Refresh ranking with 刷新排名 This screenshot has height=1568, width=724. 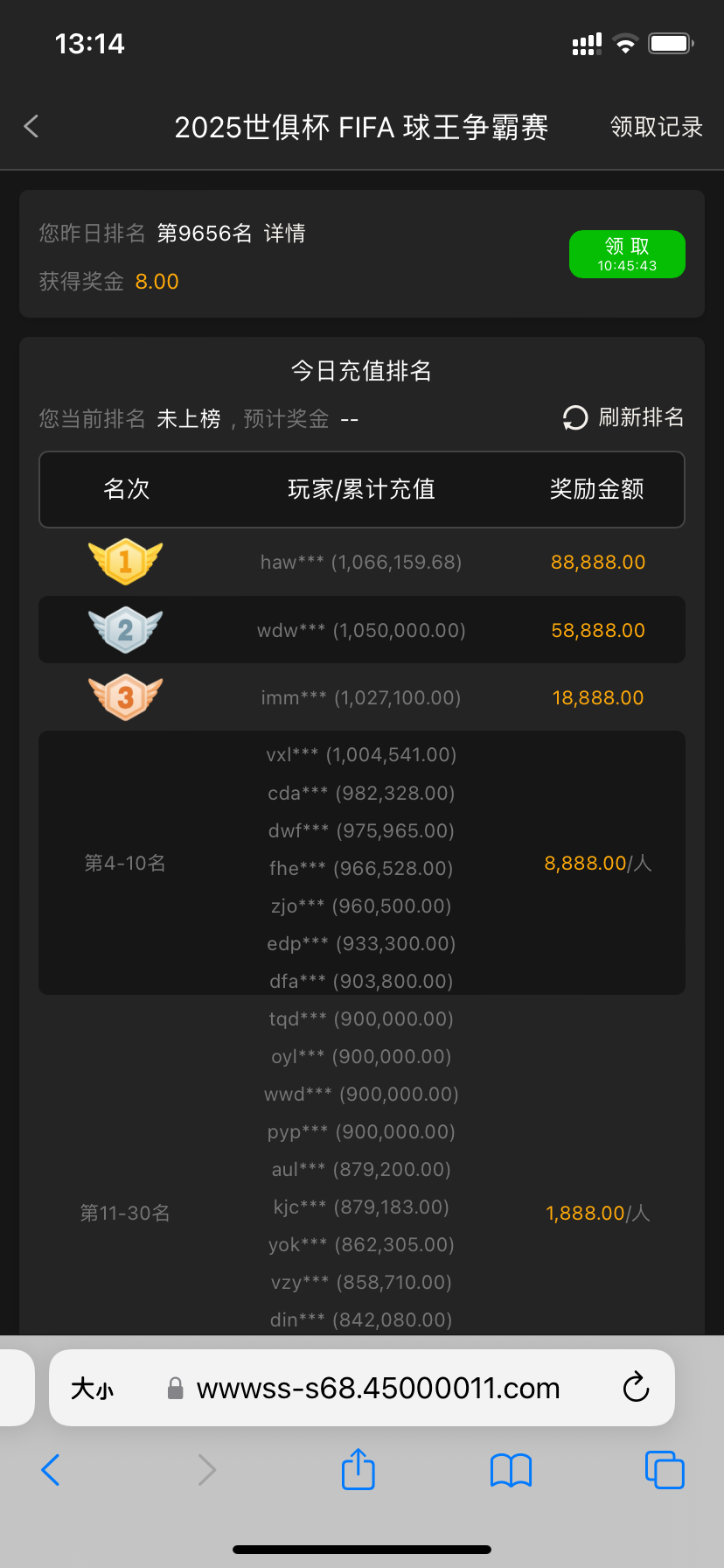623,417
